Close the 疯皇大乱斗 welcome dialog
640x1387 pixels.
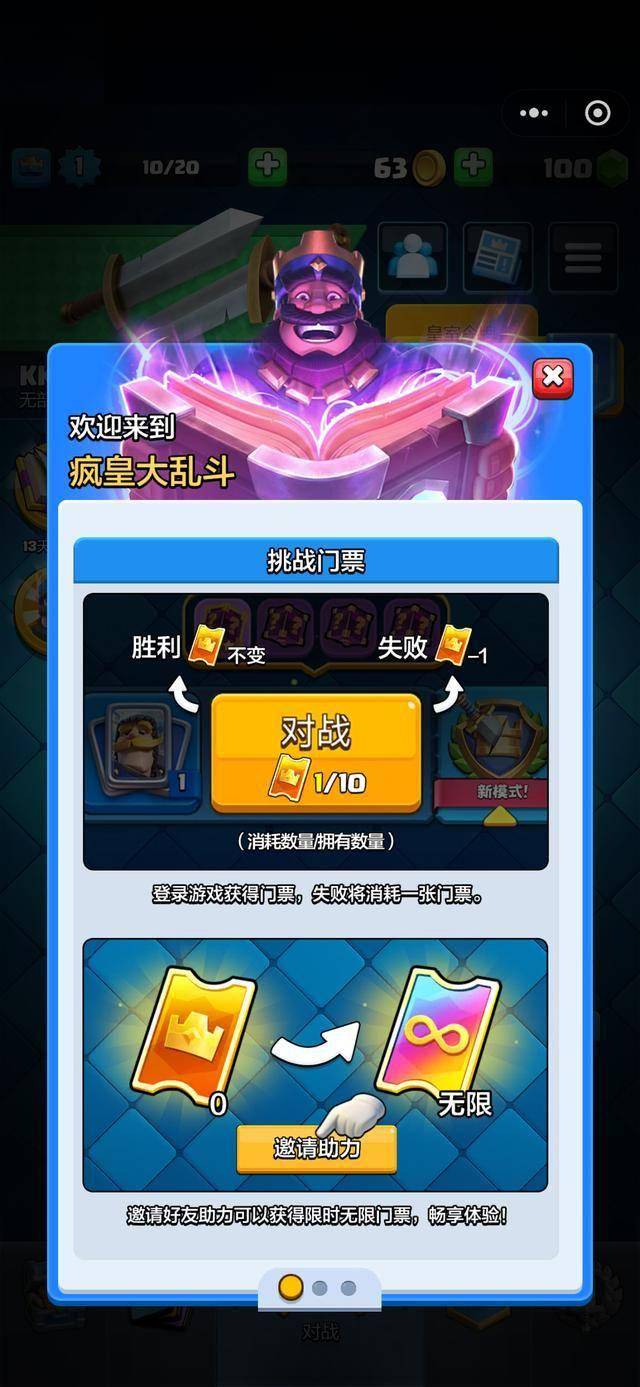(x=552, y=378)
